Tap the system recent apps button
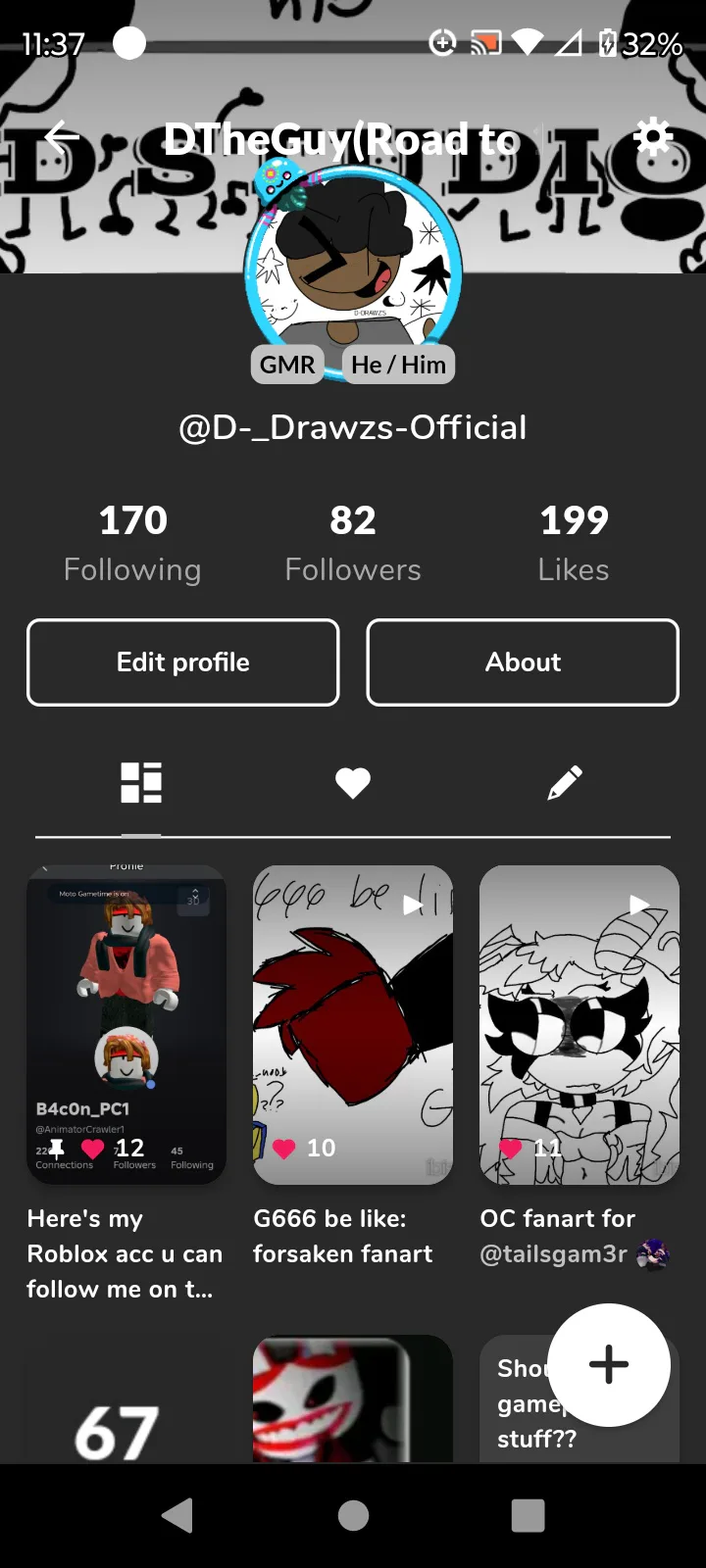Viewport: 706px width, 1568px height. click(529, 1516)
